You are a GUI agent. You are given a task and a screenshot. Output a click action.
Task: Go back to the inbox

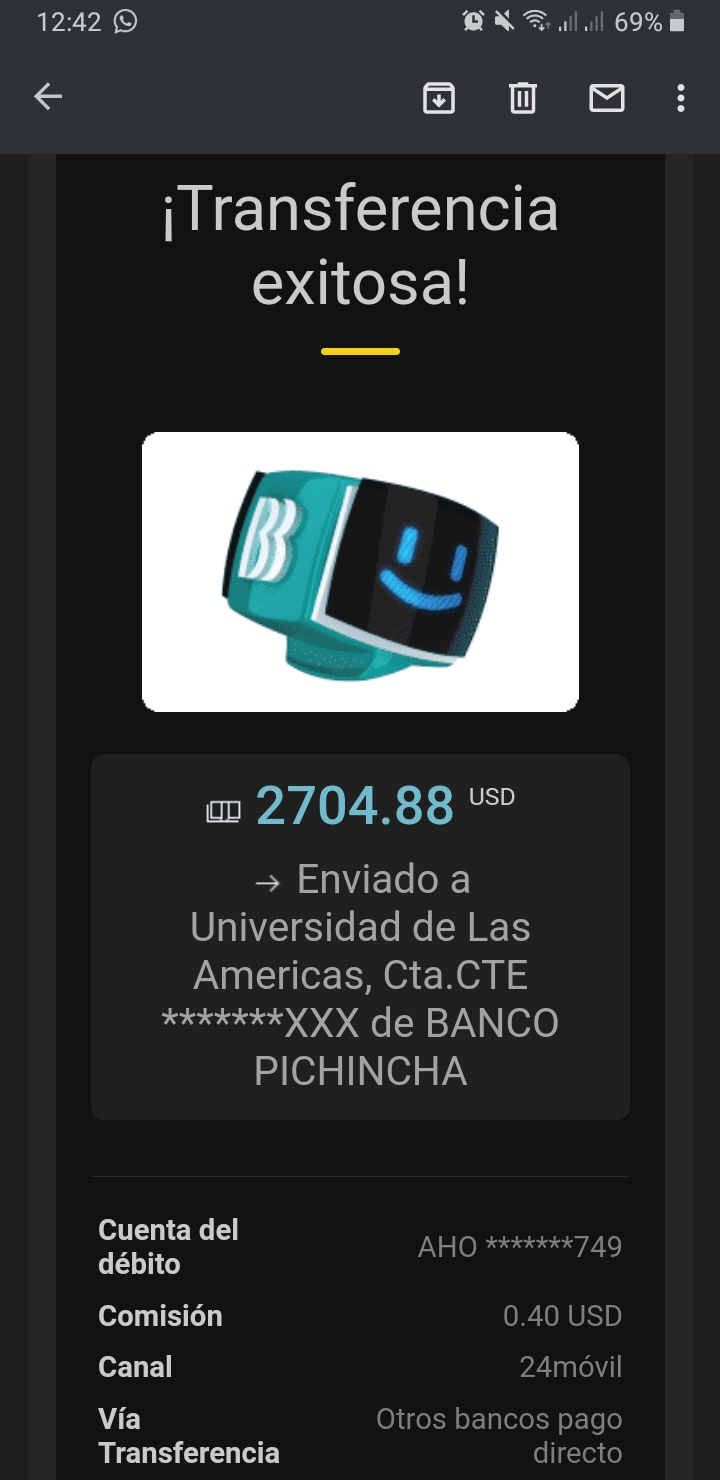(48, 97)
